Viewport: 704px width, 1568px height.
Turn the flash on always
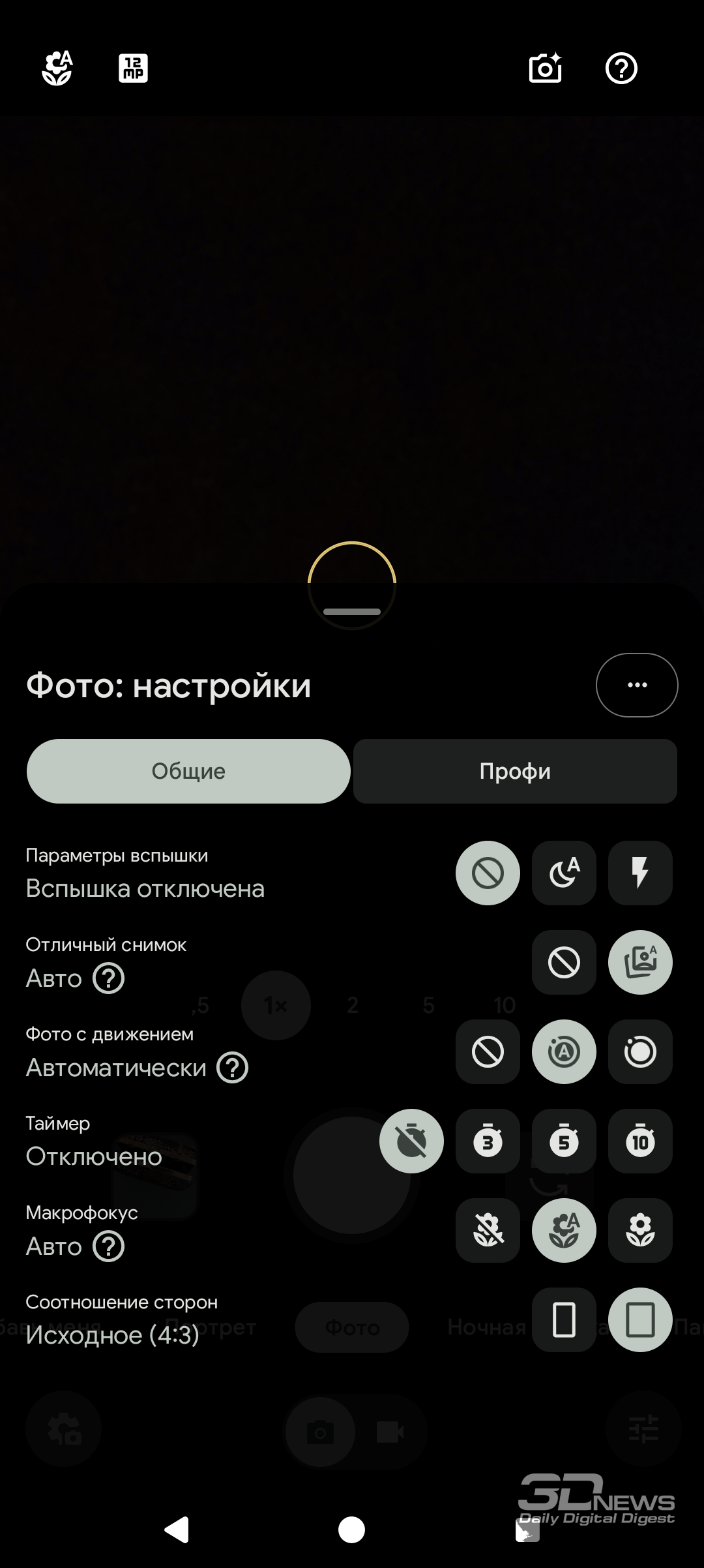(639, 873)
